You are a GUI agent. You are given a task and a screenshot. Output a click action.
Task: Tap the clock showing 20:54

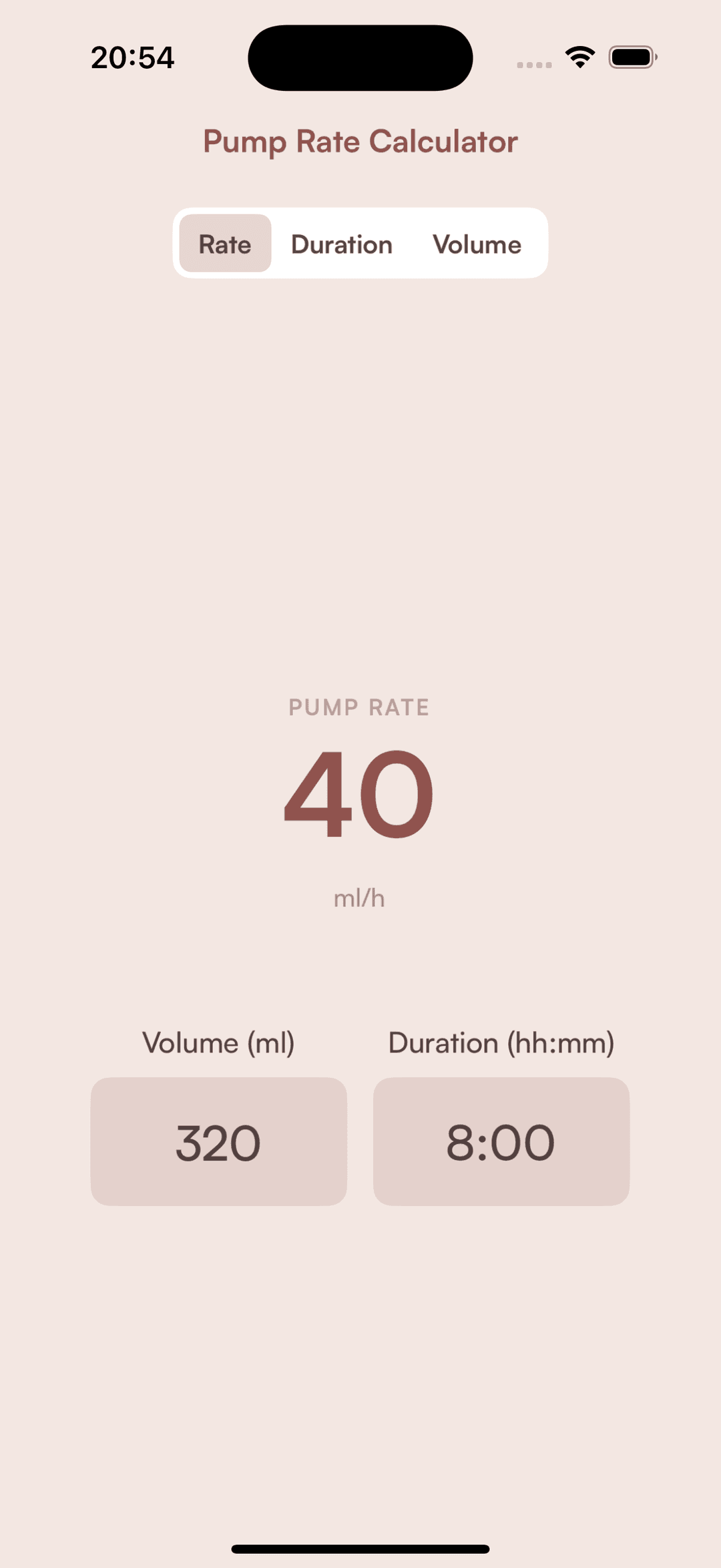pos(132,57)
